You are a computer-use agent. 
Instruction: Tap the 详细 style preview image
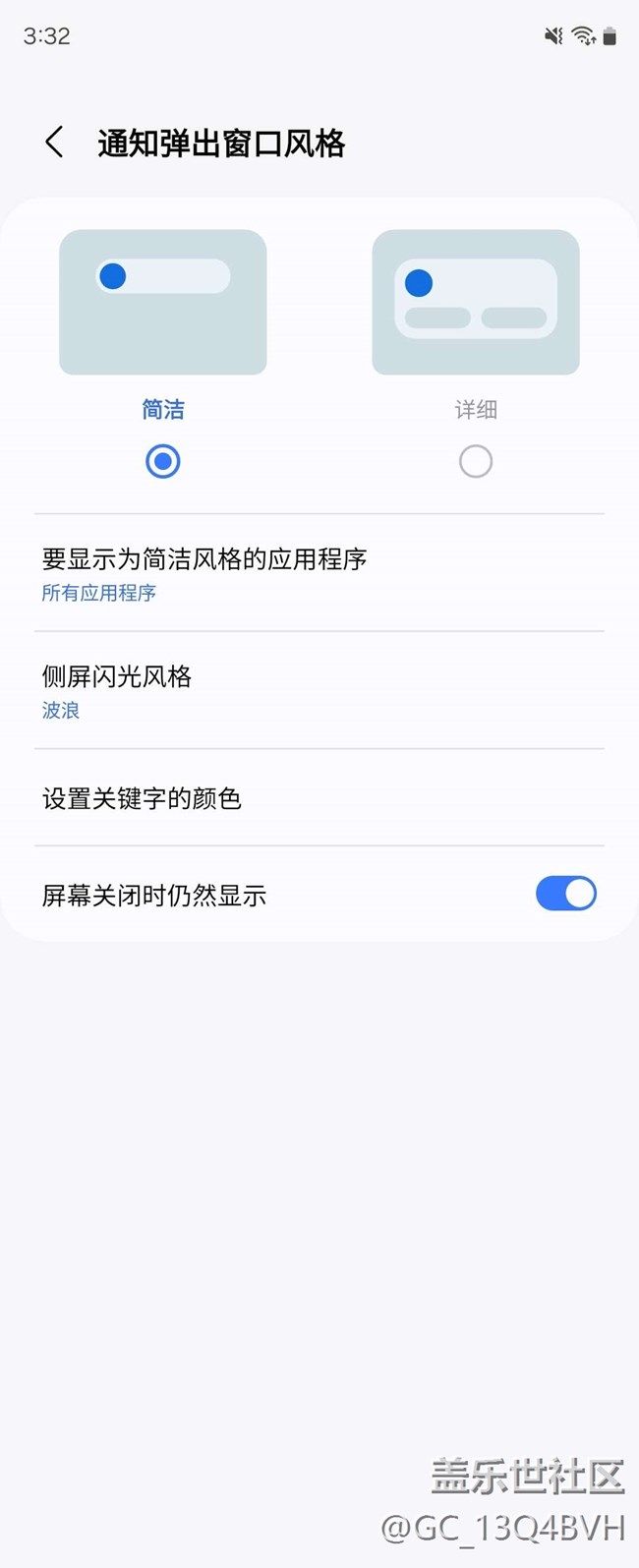point(476,302)
